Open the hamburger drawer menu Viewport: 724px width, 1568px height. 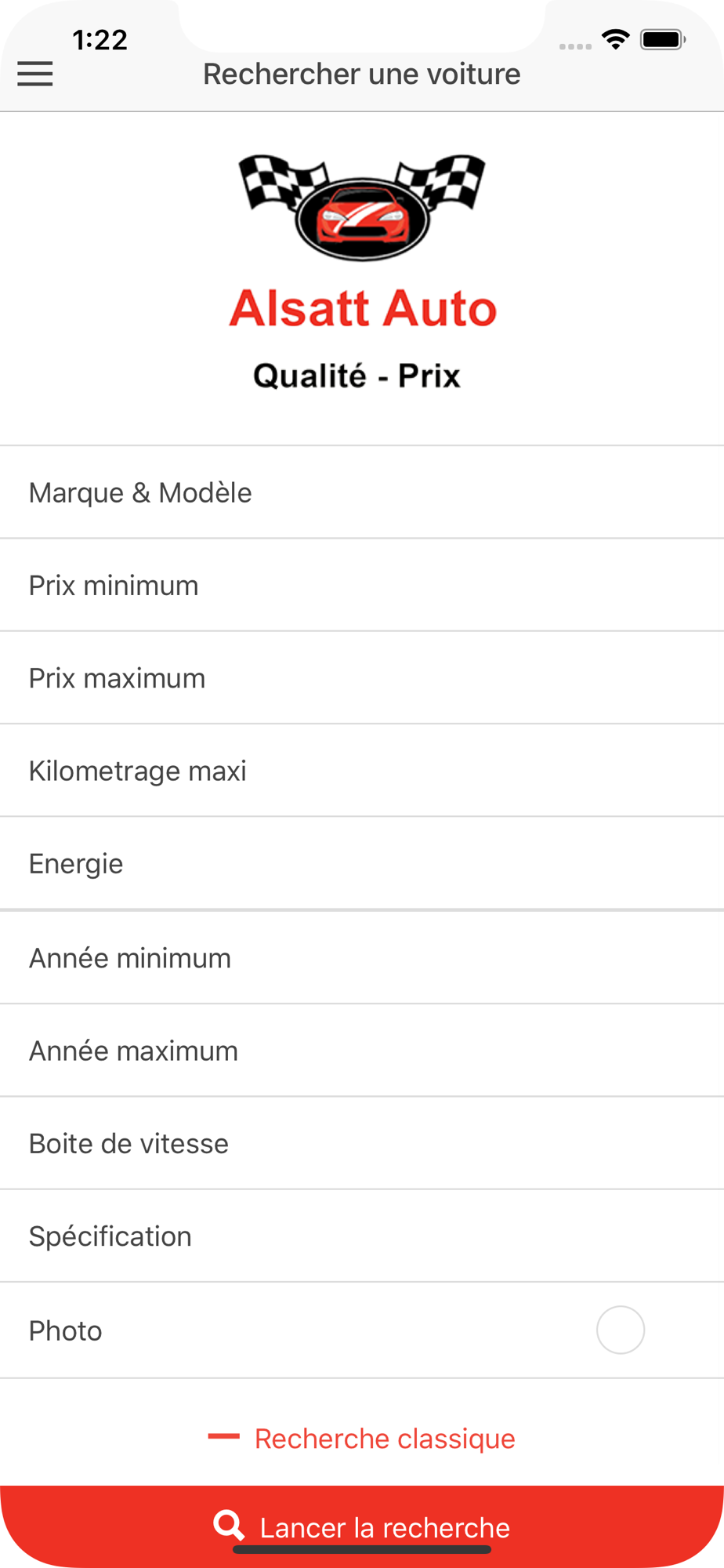35,74
